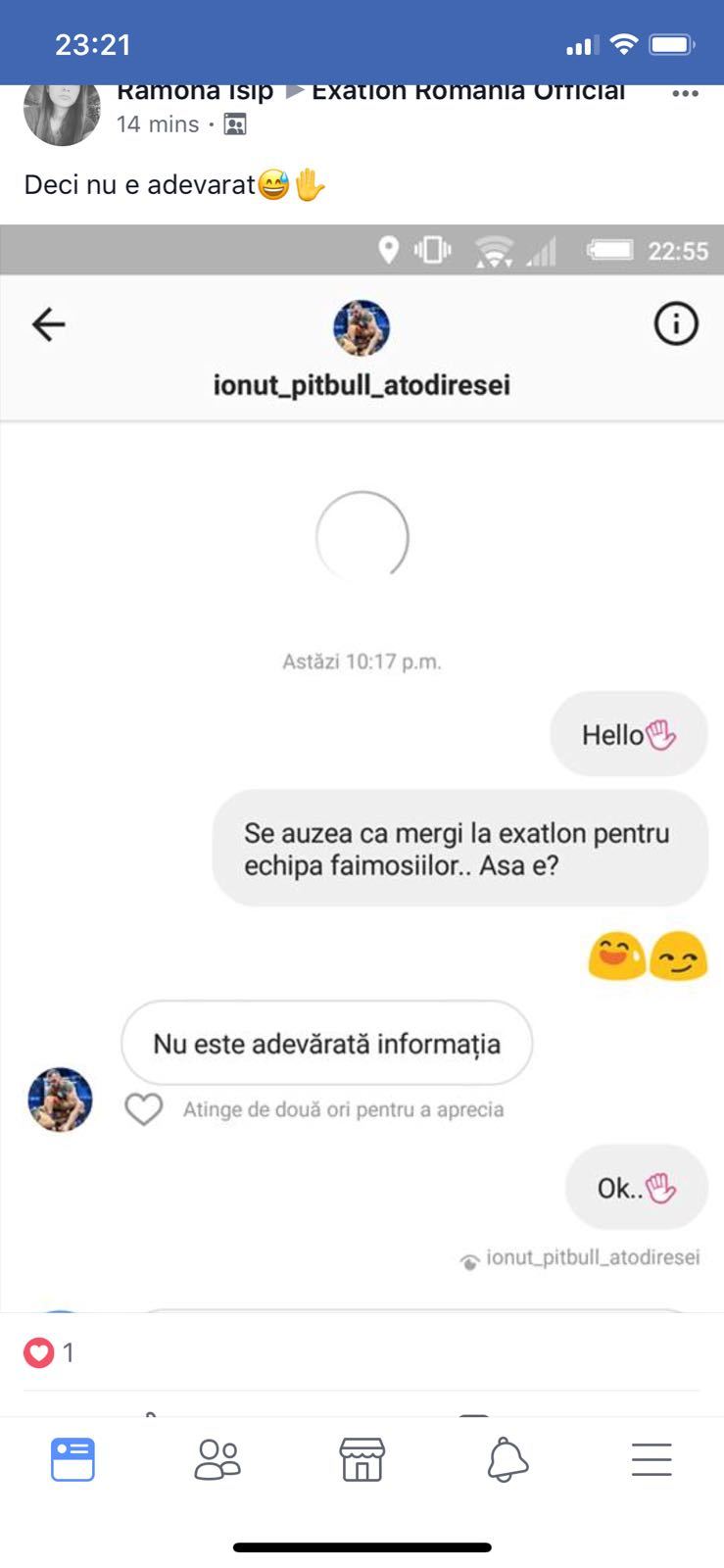Viewport: 724px width, 1568px height.
Task: Open the Exatlon Romania Official group link
Action: 467,93
